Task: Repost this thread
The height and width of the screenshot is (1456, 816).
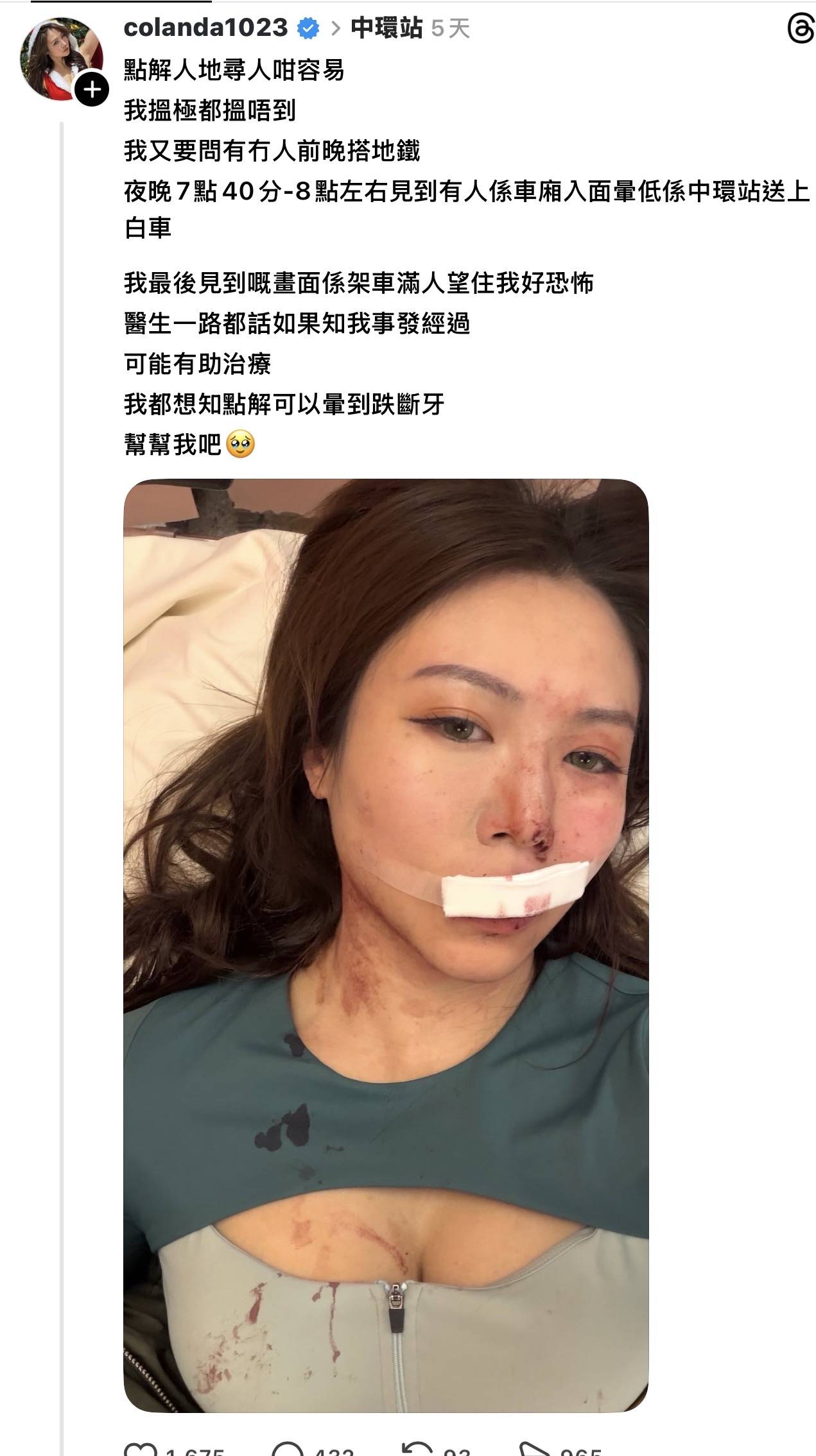Action: pyautogui.click(x=417, y=1449)
